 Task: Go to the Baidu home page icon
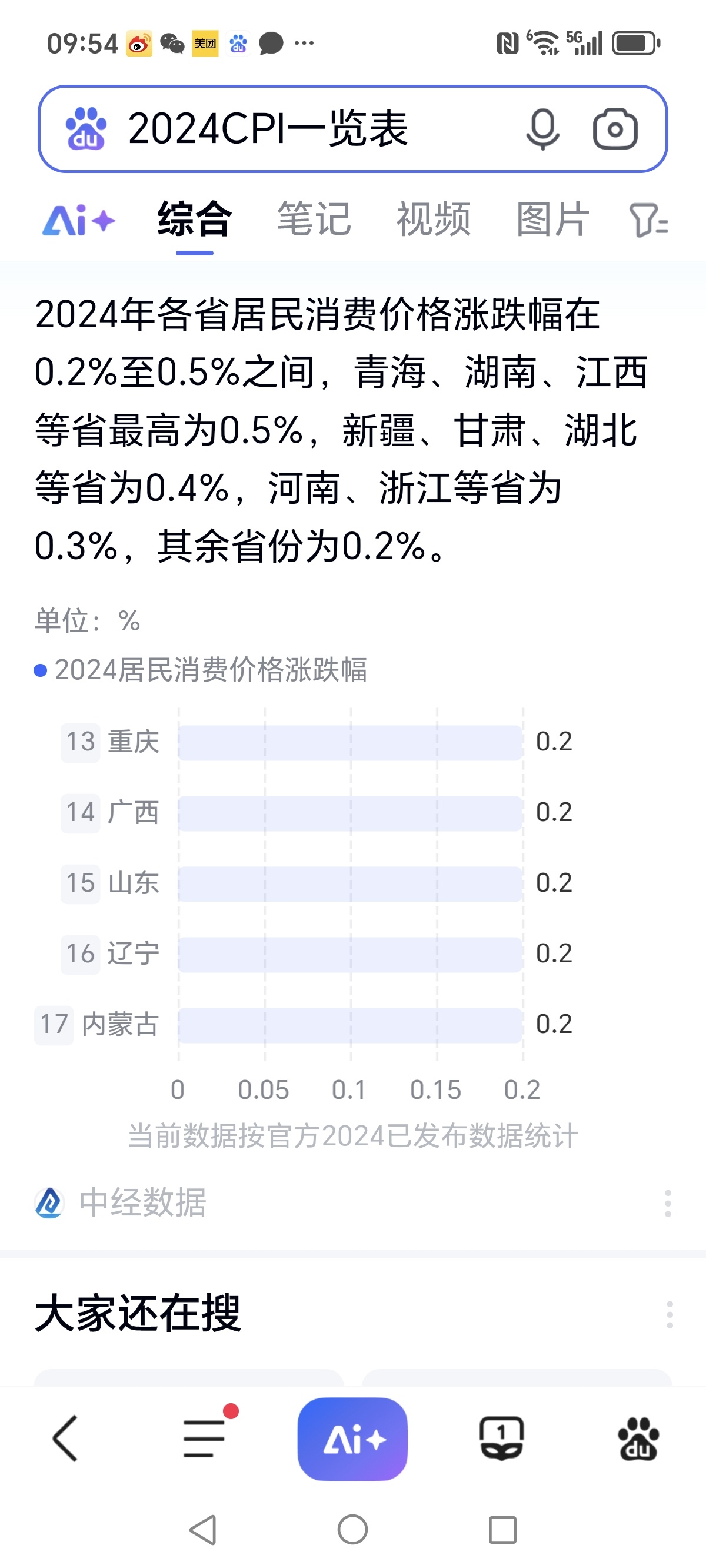tap(638, 1439)
